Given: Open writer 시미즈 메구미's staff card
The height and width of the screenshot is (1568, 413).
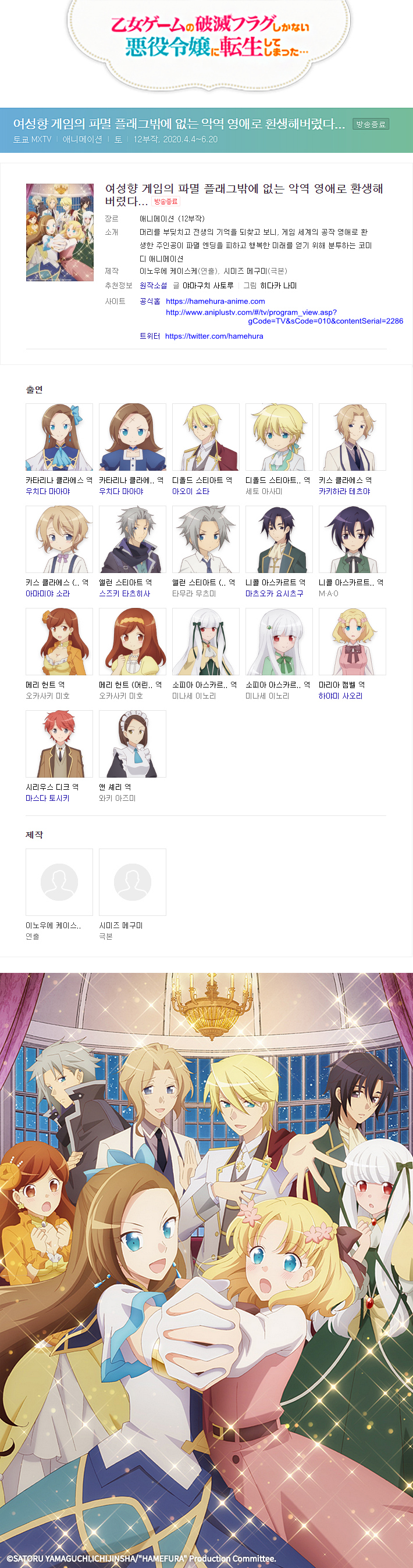Looking at the screenshot, I should [x=132, y=882].
